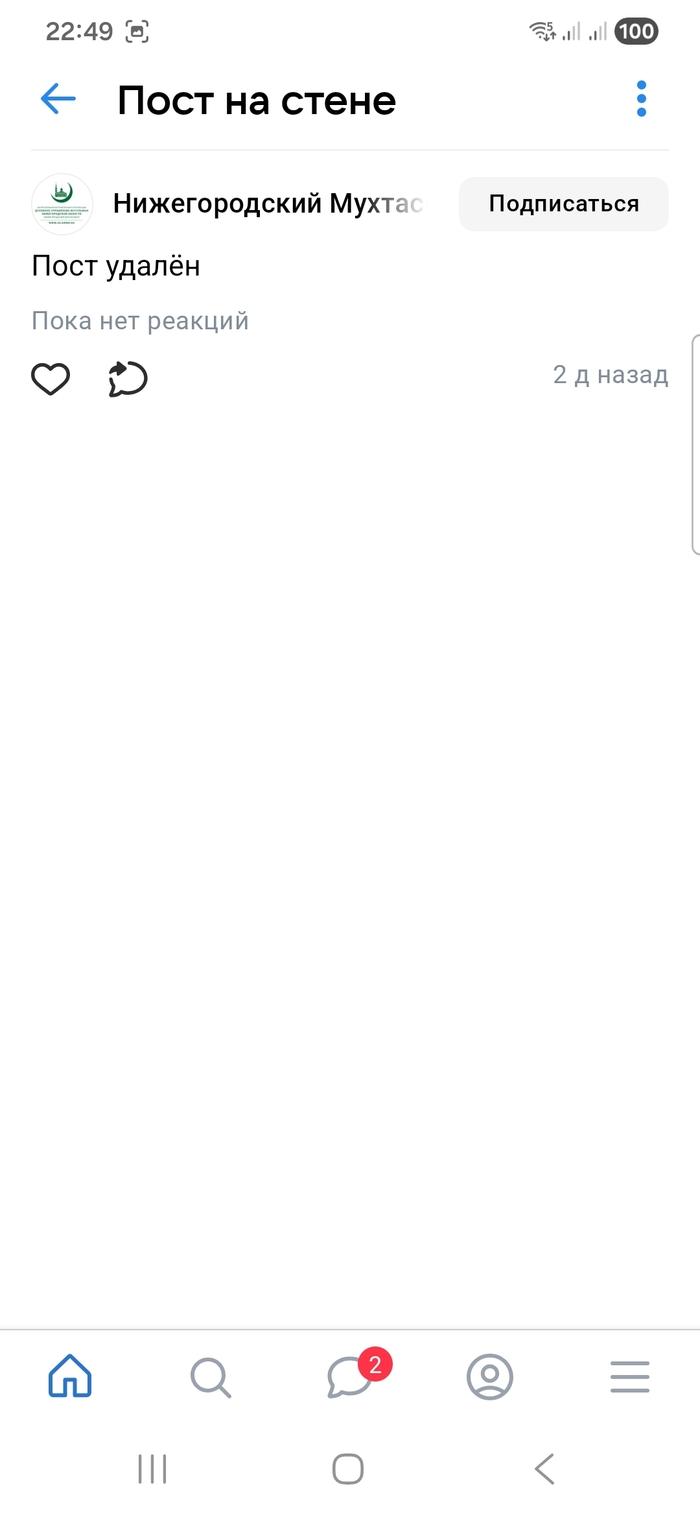The width and height of the screenshot is (700, 1517).
Task: Open the search tab
Action: click(x=210, y=1377)
